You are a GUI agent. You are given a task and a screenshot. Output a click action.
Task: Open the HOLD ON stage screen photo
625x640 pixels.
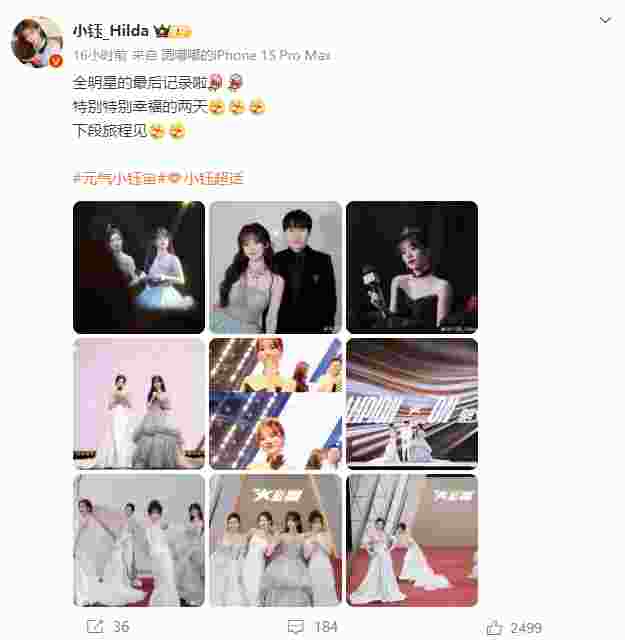(x=411, y=404)
